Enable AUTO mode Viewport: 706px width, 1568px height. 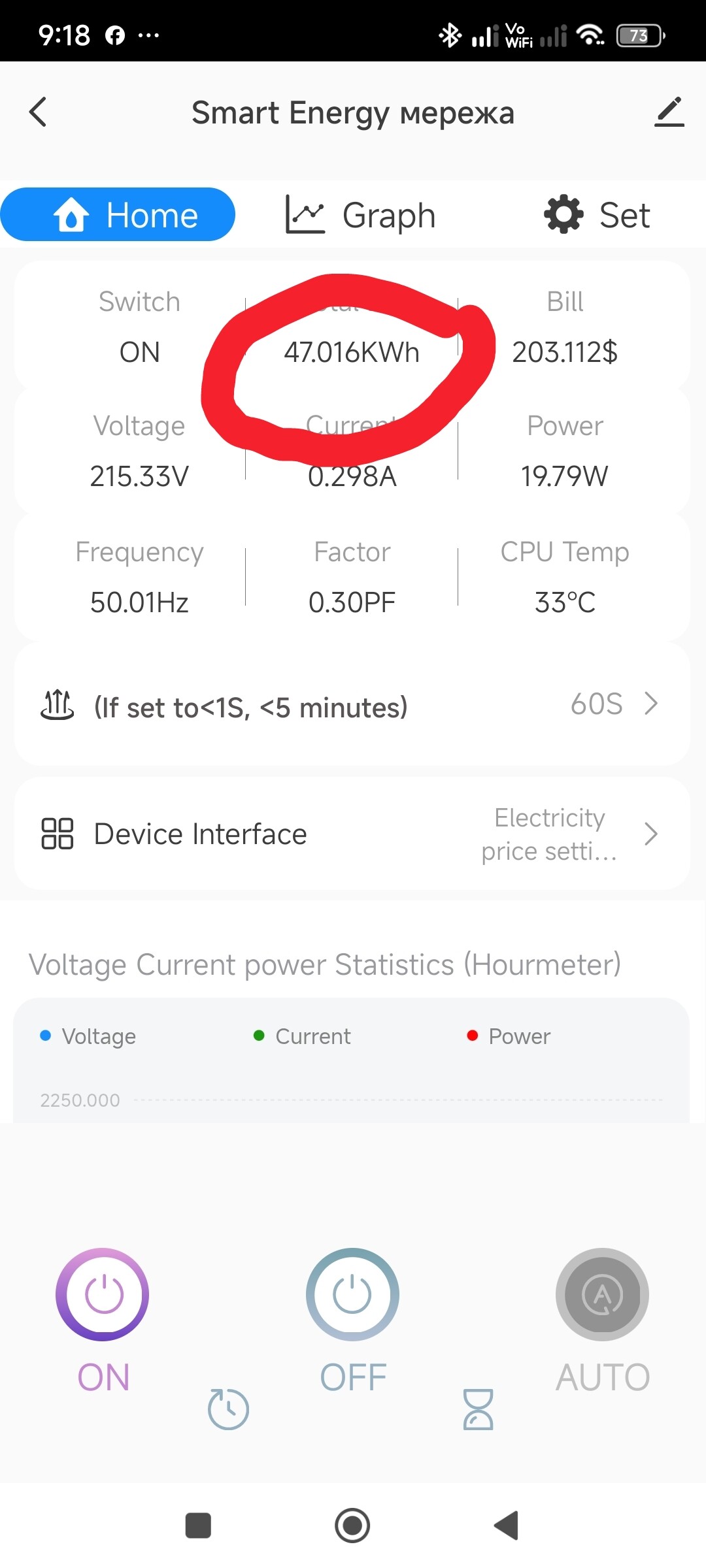[602, 1294]
